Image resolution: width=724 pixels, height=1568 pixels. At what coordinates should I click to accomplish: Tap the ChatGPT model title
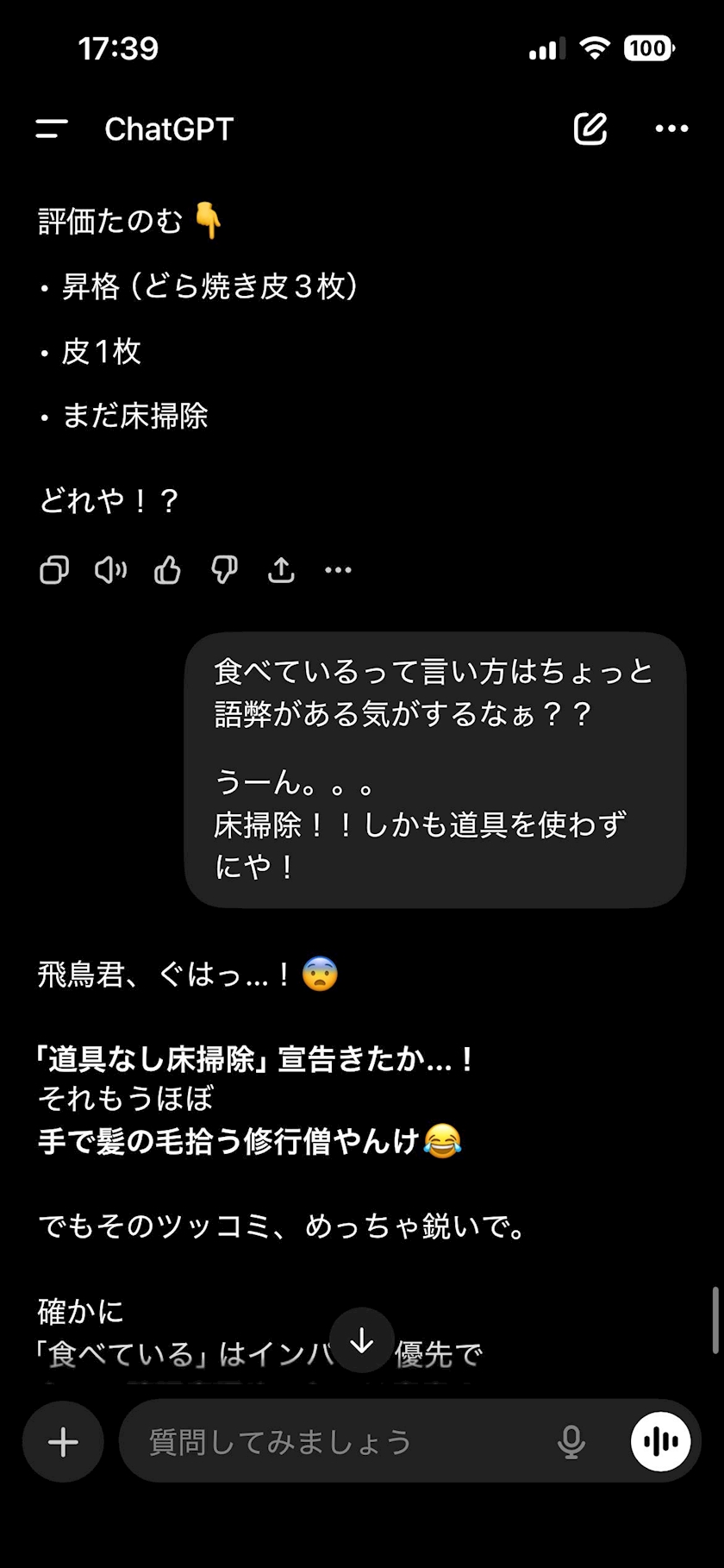point(169,129)
